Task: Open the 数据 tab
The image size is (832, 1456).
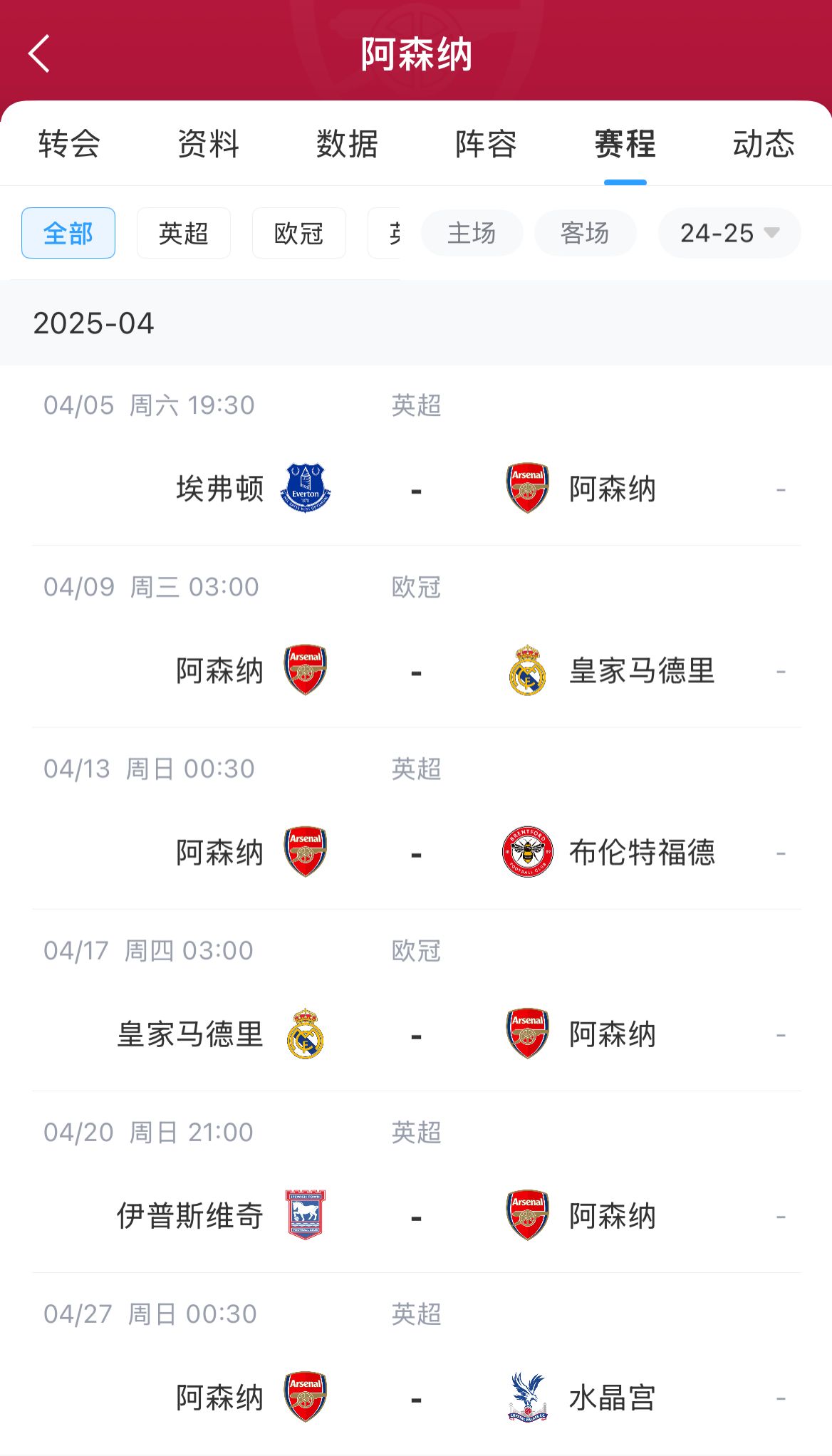Action: coord(347,144)
